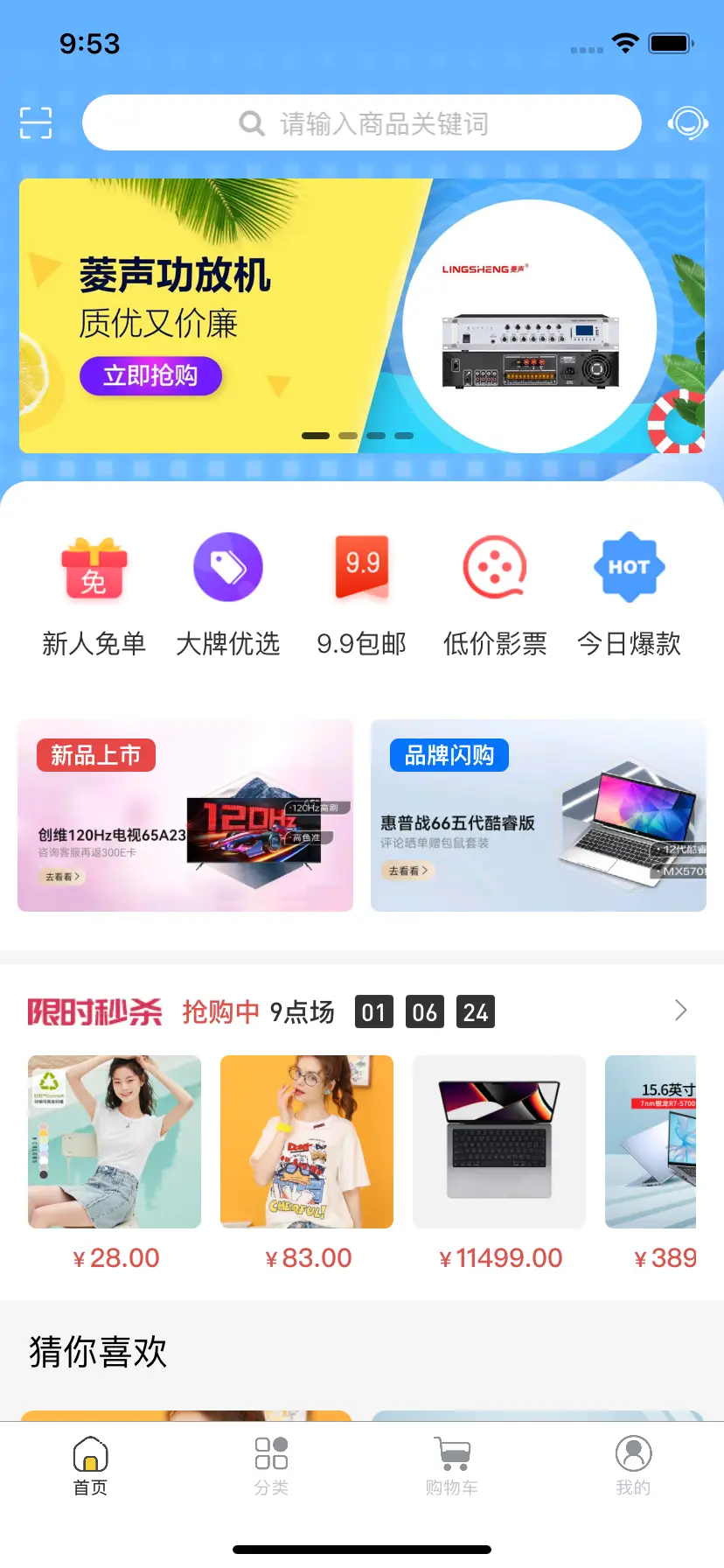Tap the product keyword search box
Image resolution: width=724 pixels, height=1568 pixels.
[x=362, y=123]
